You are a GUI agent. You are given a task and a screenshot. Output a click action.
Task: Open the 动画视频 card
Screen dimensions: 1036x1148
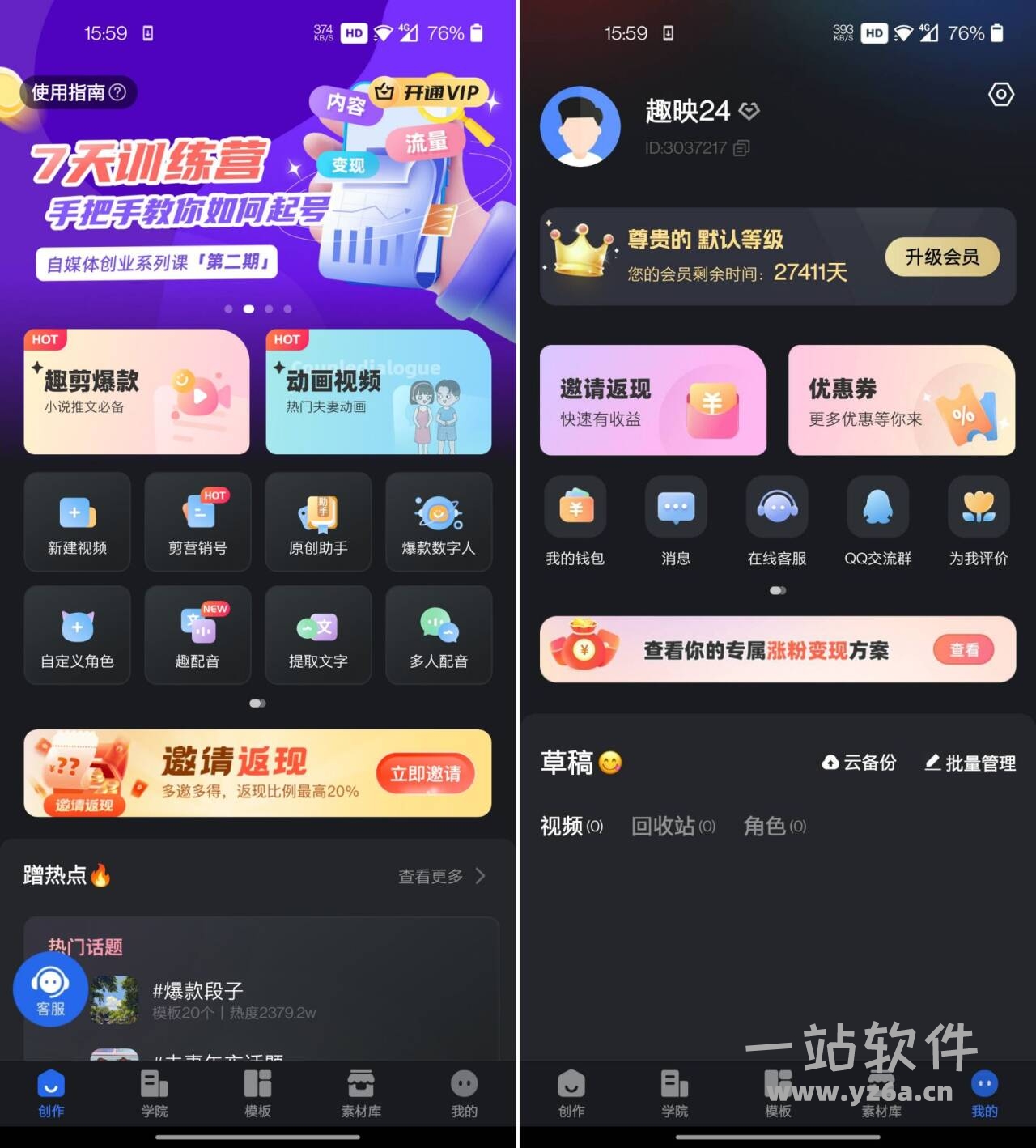(378, 392)
